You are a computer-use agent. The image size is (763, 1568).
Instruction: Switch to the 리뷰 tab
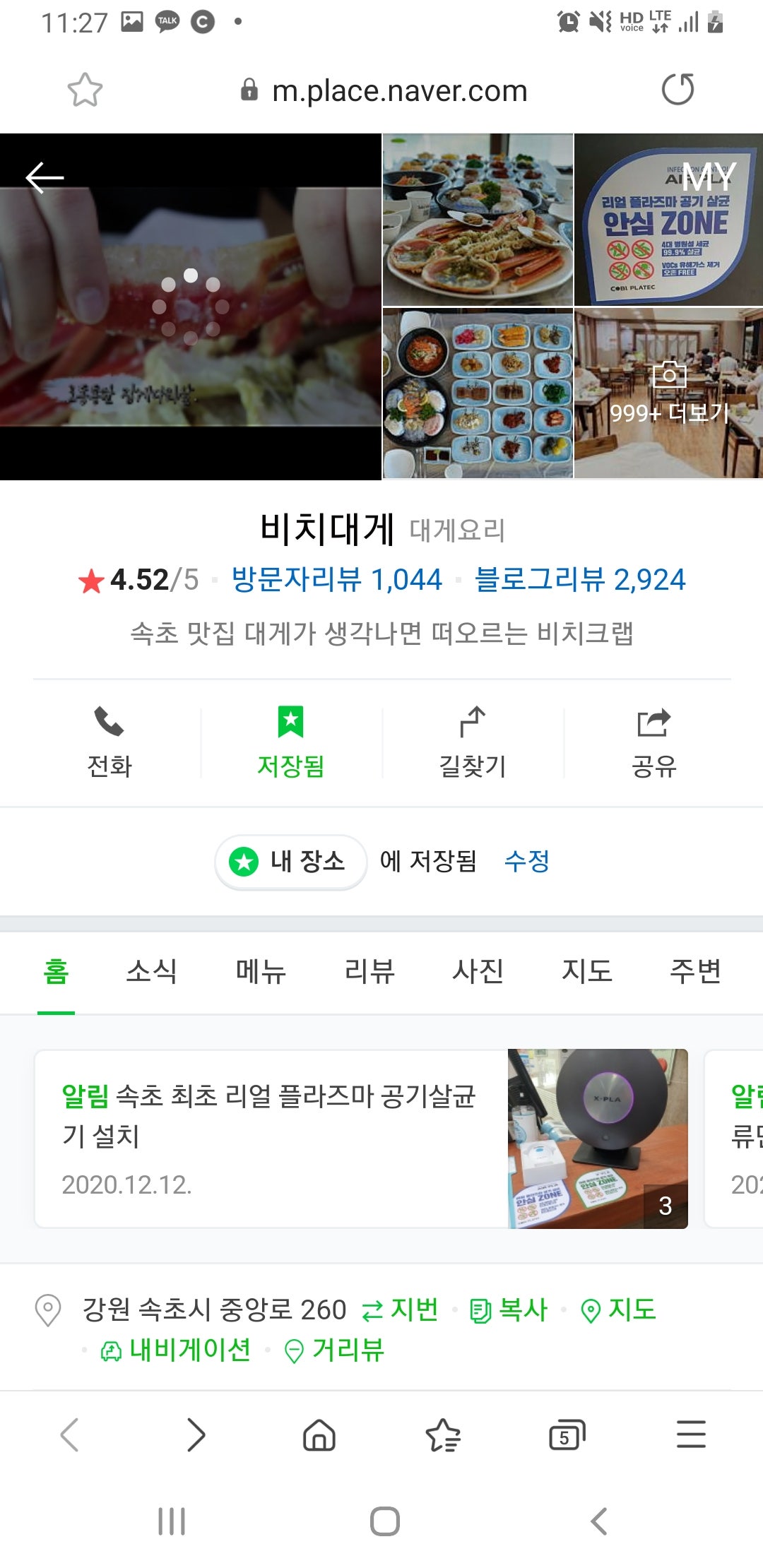tap(369, 971)
